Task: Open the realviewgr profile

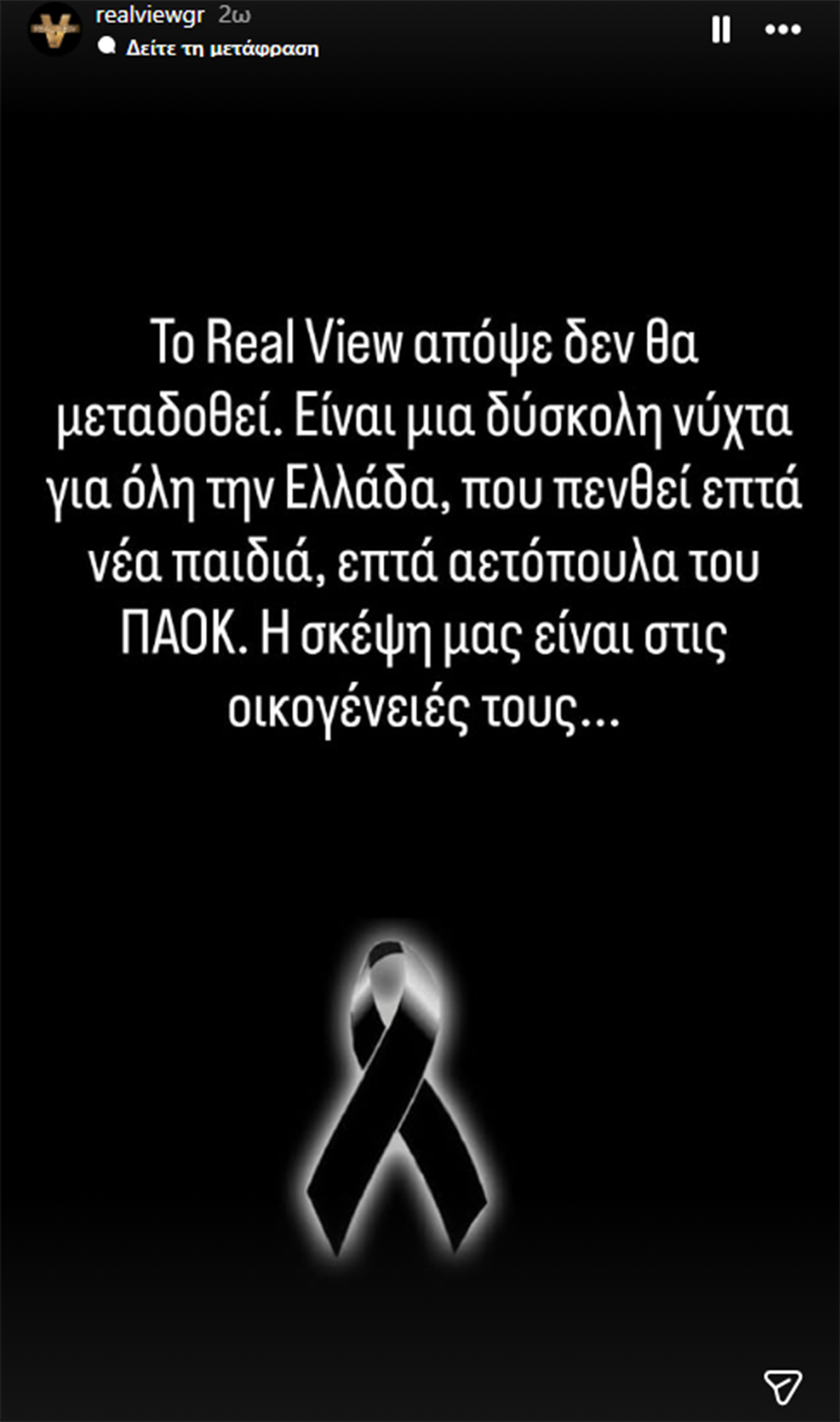Action: pos(150,15)
